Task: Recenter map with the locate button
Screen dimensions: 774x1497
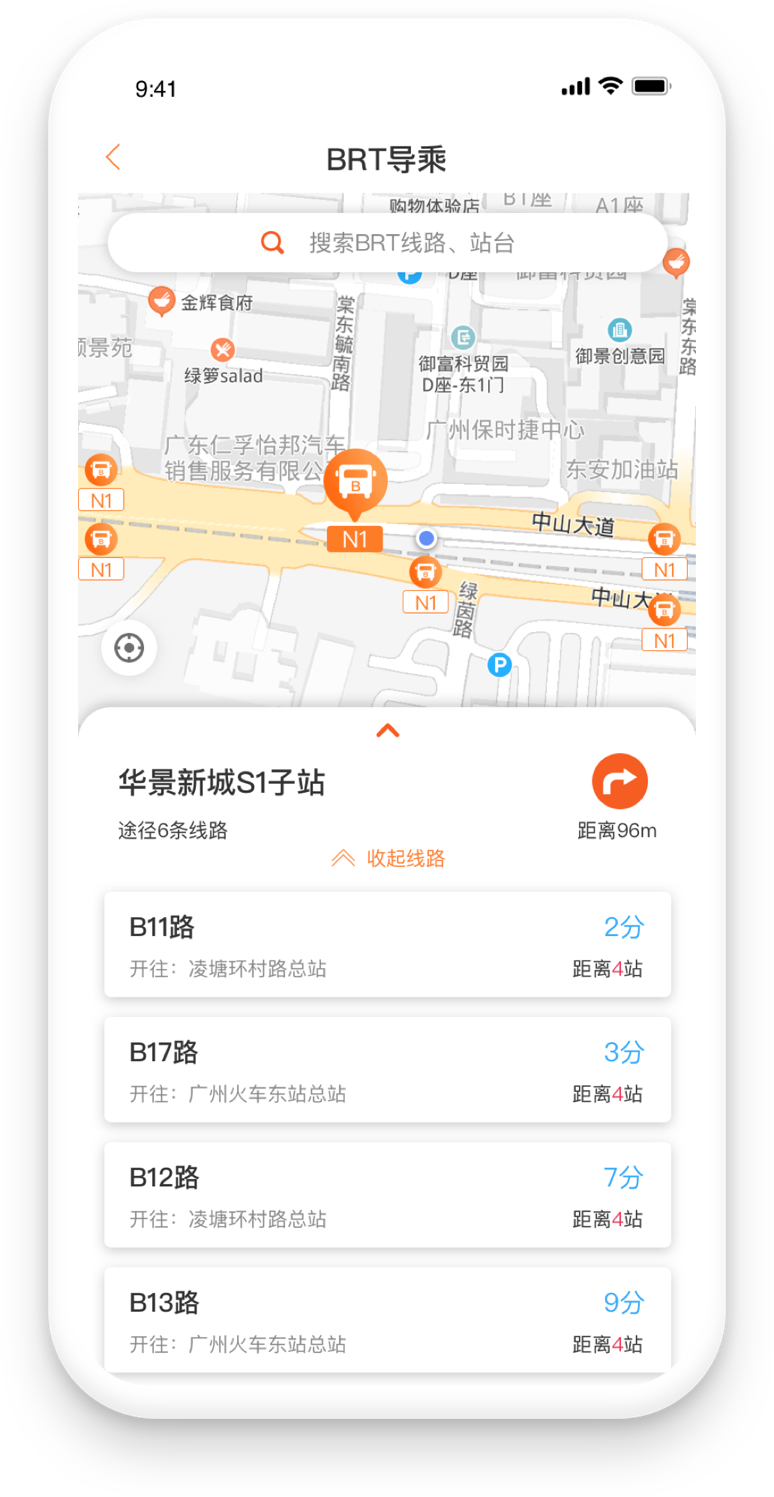Action: coord(129,648)
